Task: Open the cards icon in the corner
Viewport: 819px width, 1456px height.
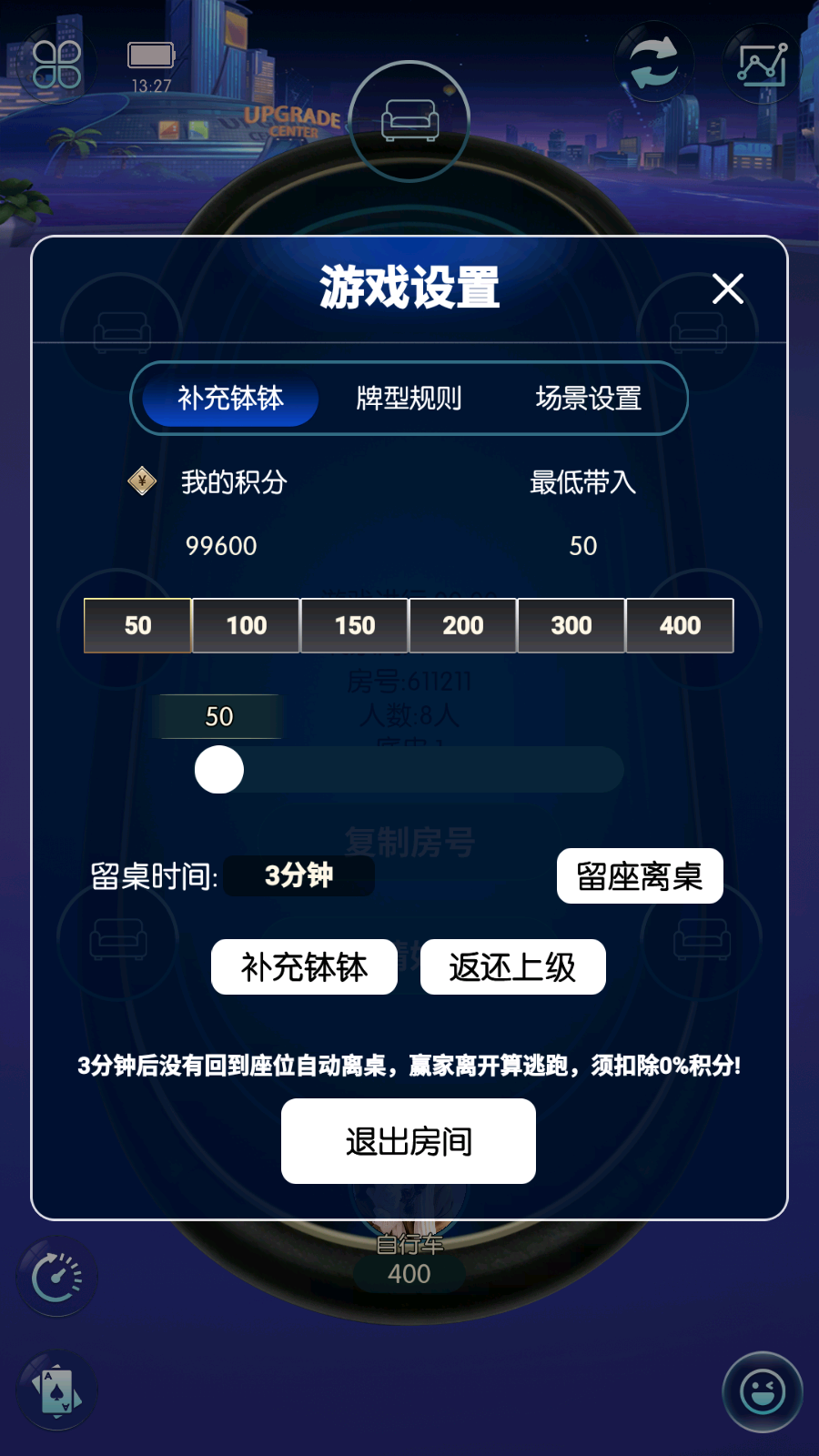Action: pos(57,1390)
